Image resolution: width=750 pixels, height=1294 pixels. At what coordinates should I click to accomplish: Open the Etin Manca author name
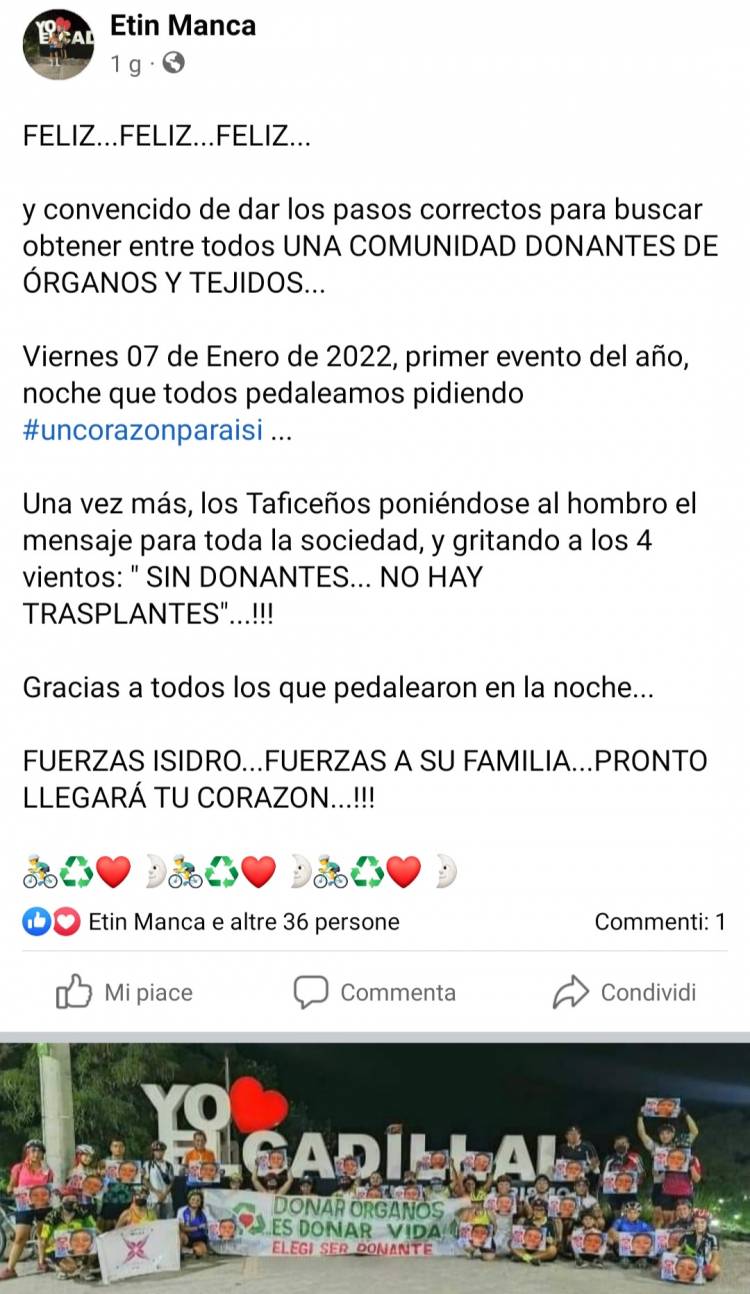coord(183,25)
